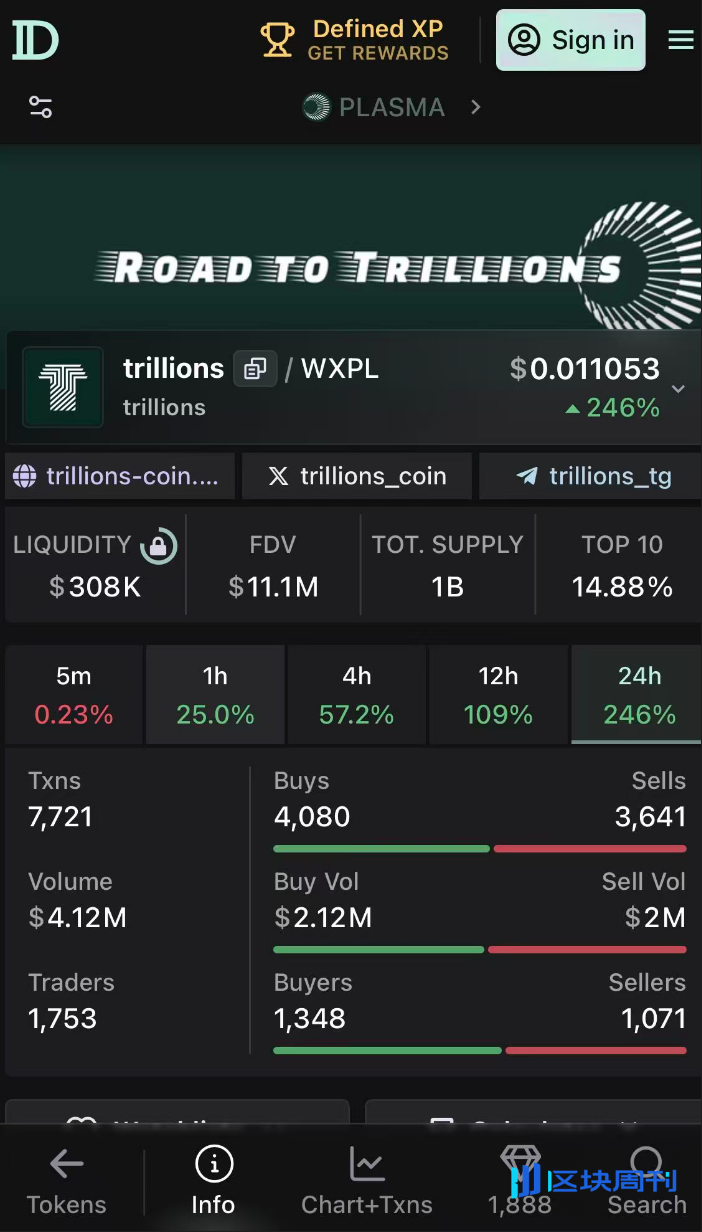This screenshot has width=702, height=1232.
Task: Select the 1h timeframe
Action: 215,695
